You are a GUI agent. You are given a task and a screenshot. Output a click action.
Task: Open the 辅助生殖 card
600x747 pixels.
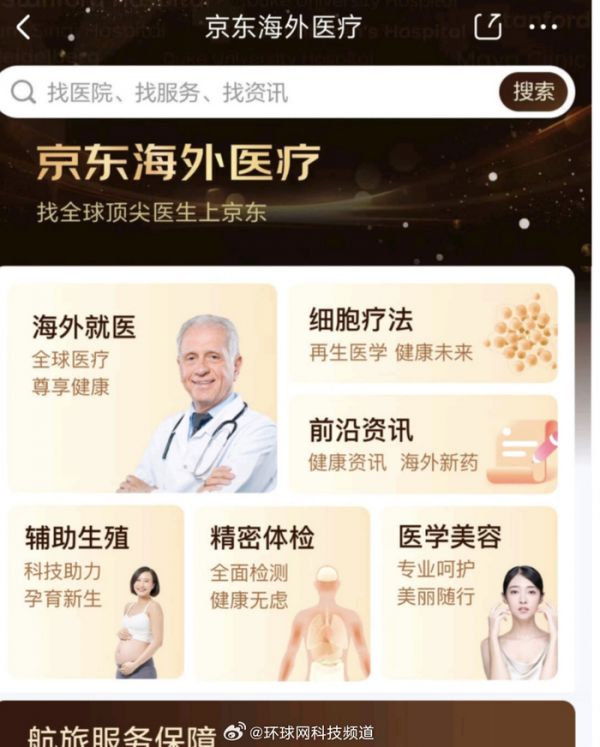(95, 592)
